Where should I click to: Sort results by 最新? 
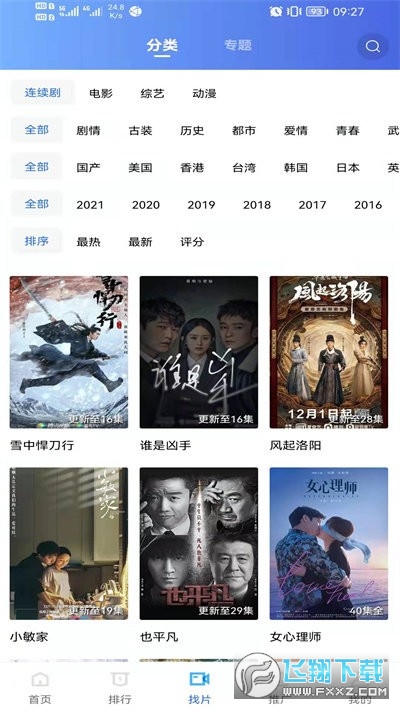[x=140, y=242]
